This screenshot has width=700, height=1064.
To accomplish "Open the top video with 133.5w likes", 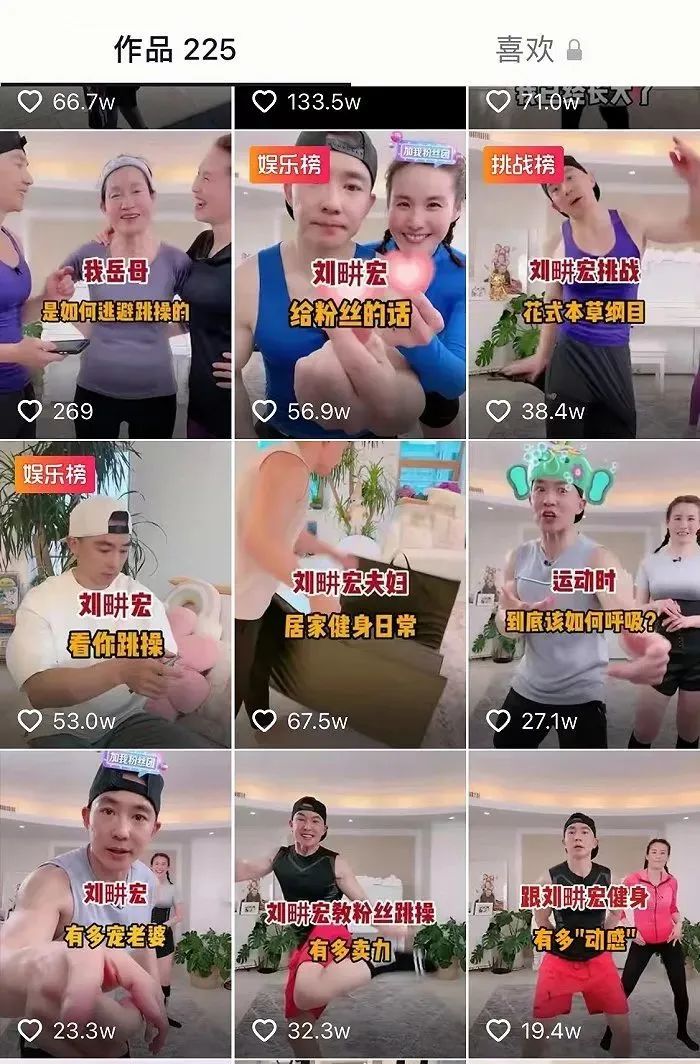I will click(350, 106).
